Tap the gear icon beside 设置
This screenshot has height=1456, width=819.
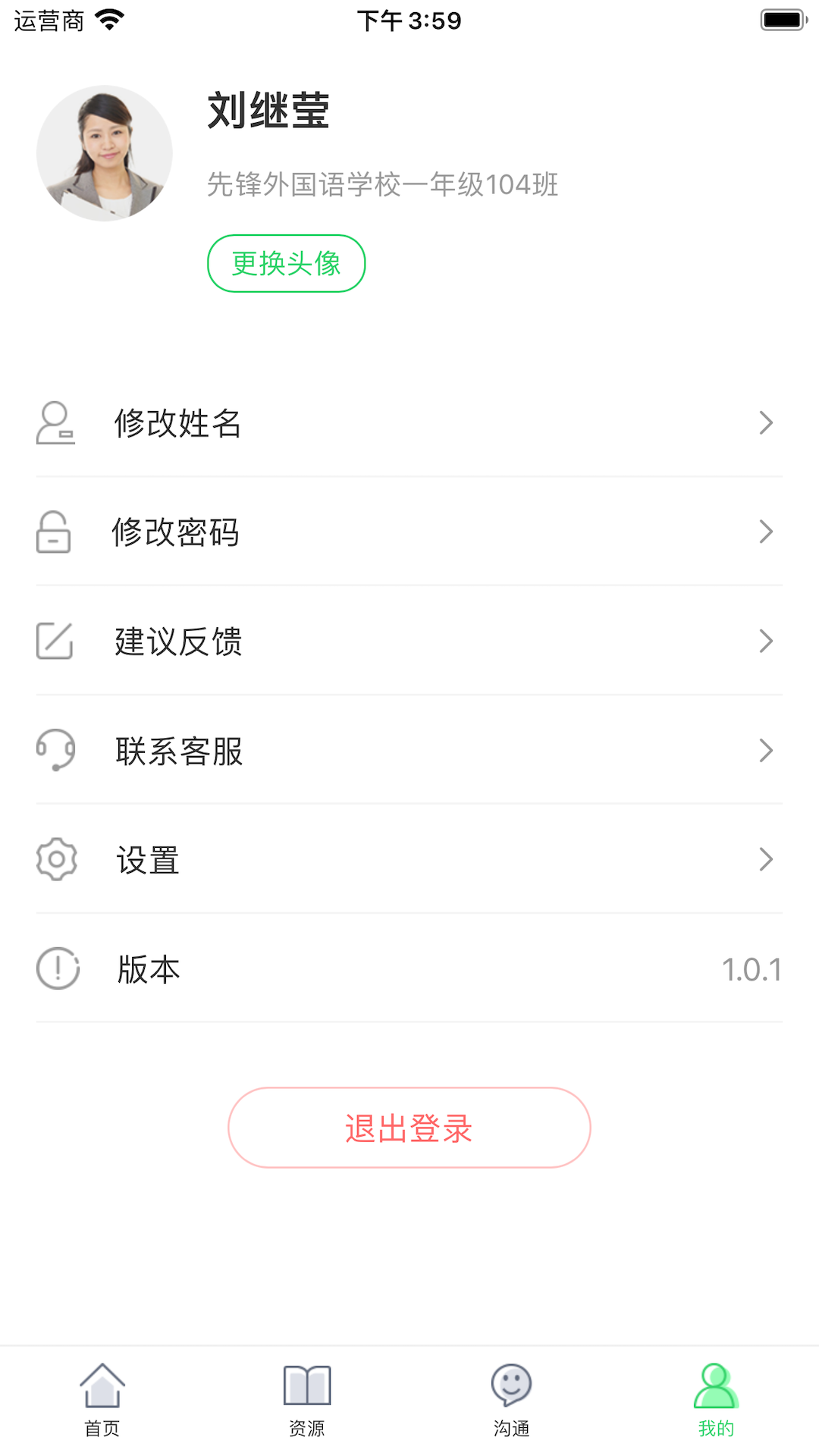[54, 858]
